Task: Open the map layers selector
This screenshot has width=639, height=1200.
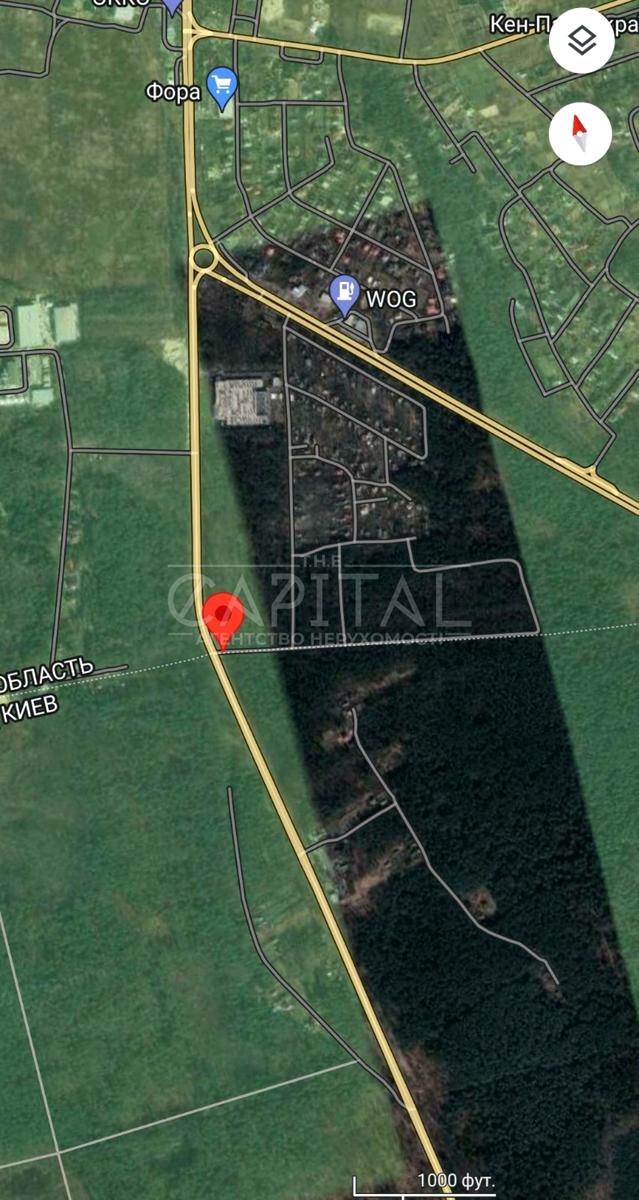Action: (581, 41)
